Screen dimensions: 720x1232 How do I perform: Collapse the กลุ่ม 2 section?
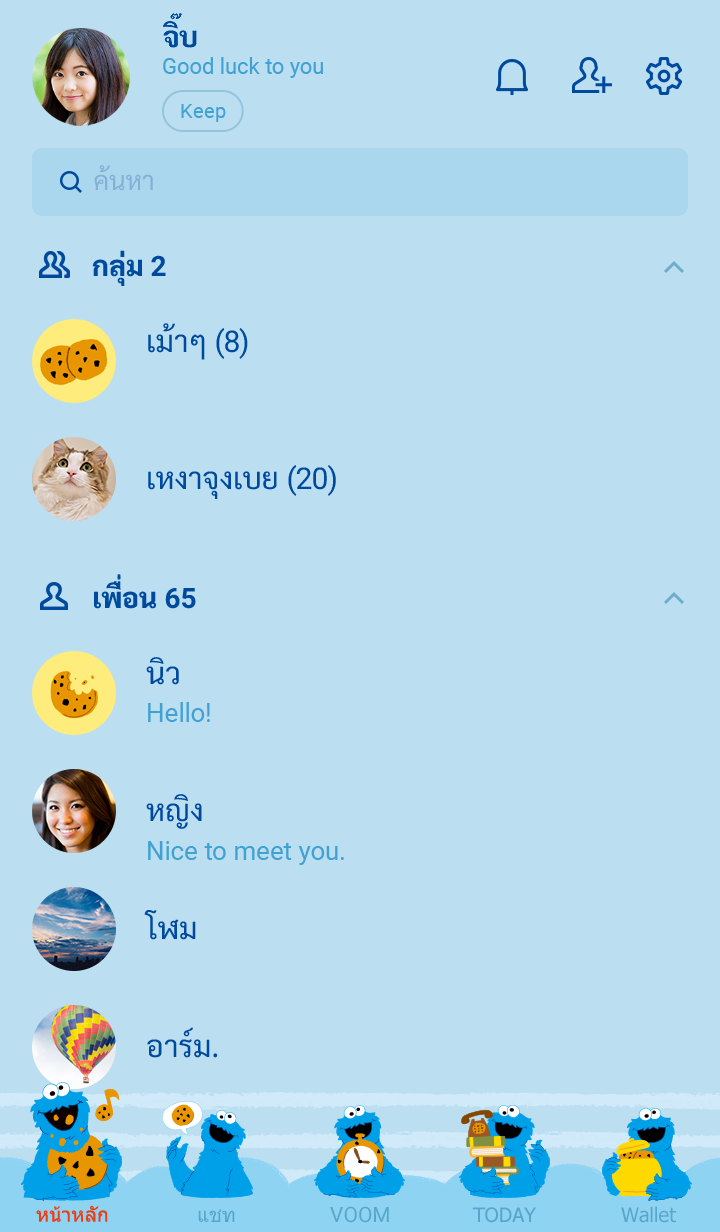[674, 267]
